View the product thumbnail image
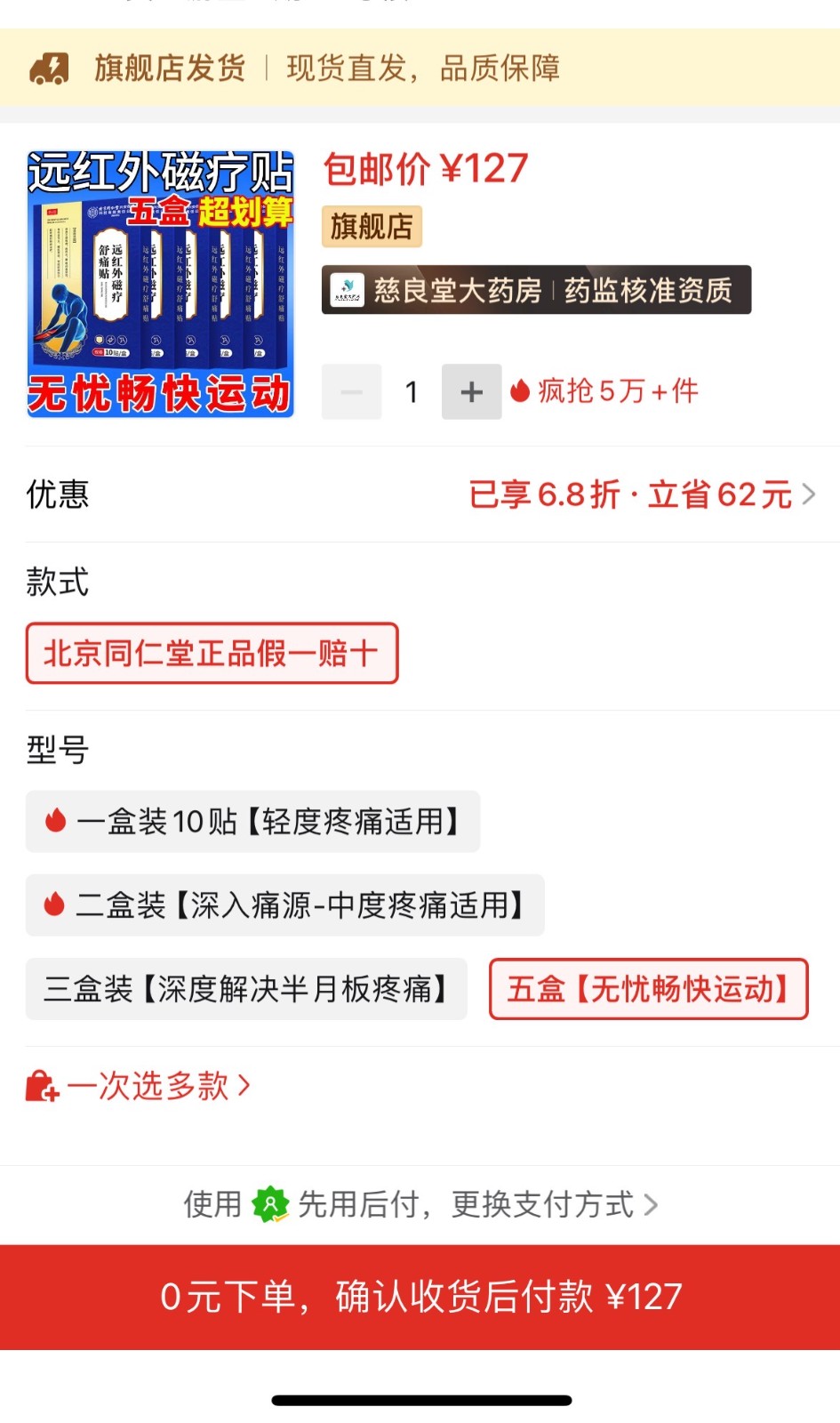The width and height of the screenshot is (840, 1423). pos(160,284)
